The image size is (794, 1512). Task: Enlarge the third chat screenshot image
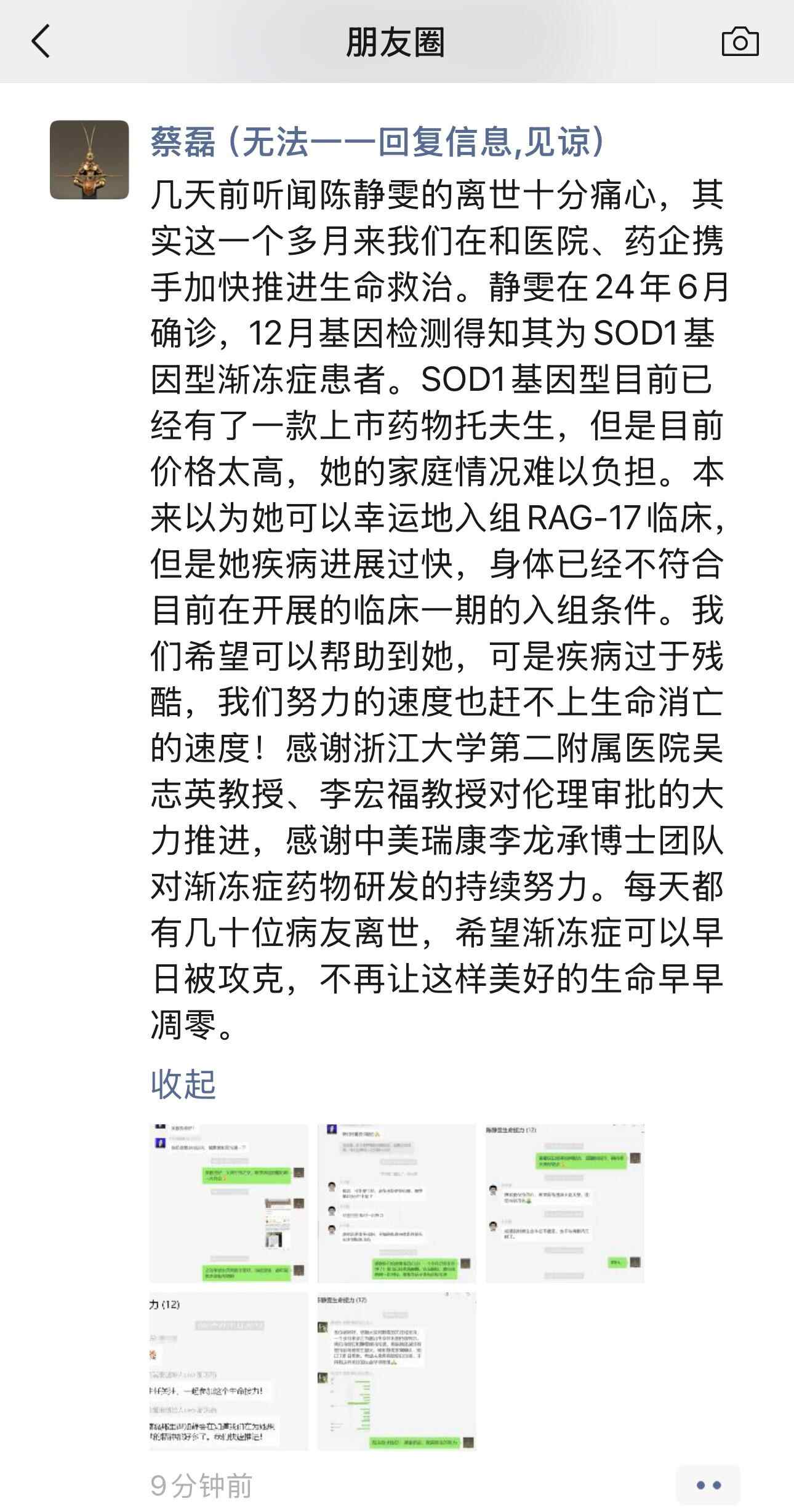click(x=564, y=1203)
